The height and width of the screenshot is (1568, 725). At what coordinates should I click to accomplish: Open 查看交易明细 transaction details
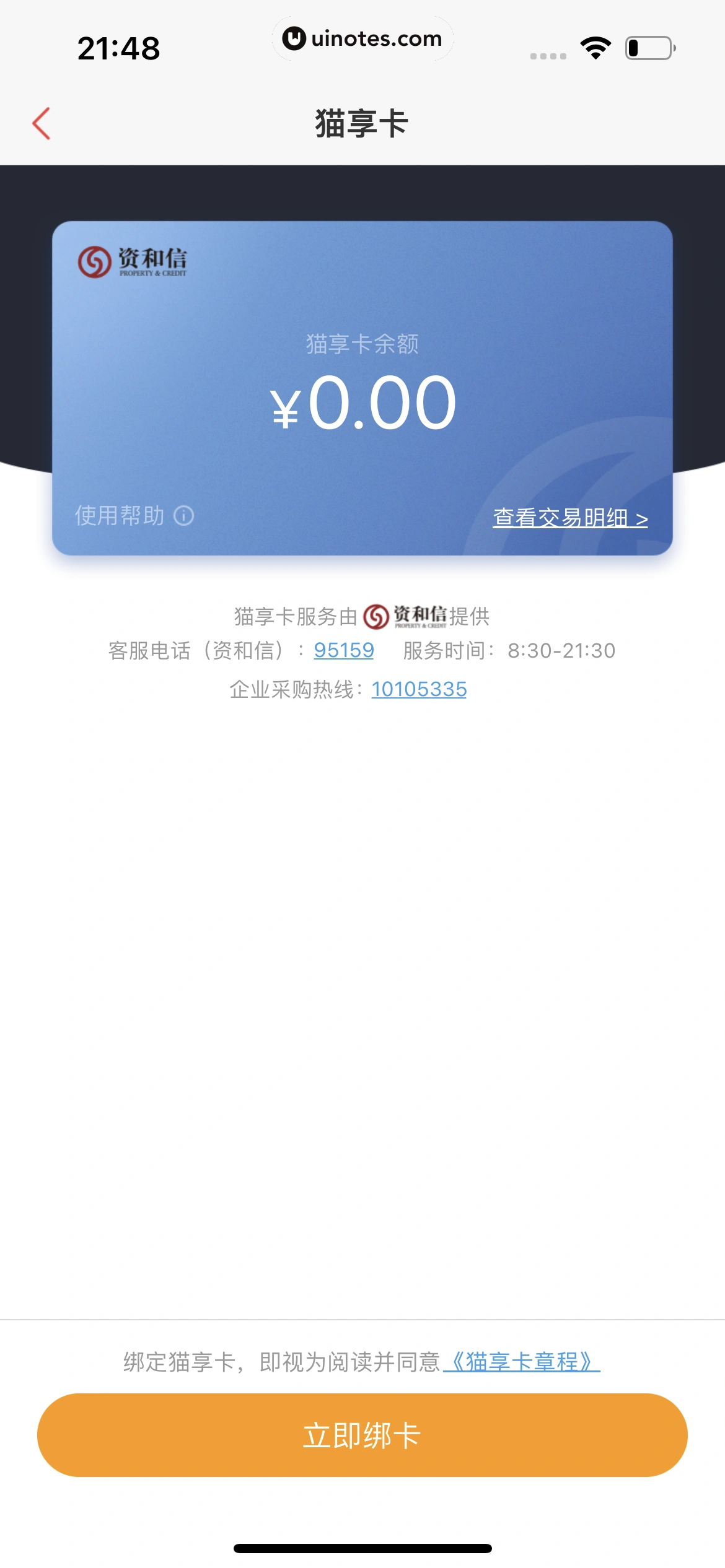tap(569, 518)
